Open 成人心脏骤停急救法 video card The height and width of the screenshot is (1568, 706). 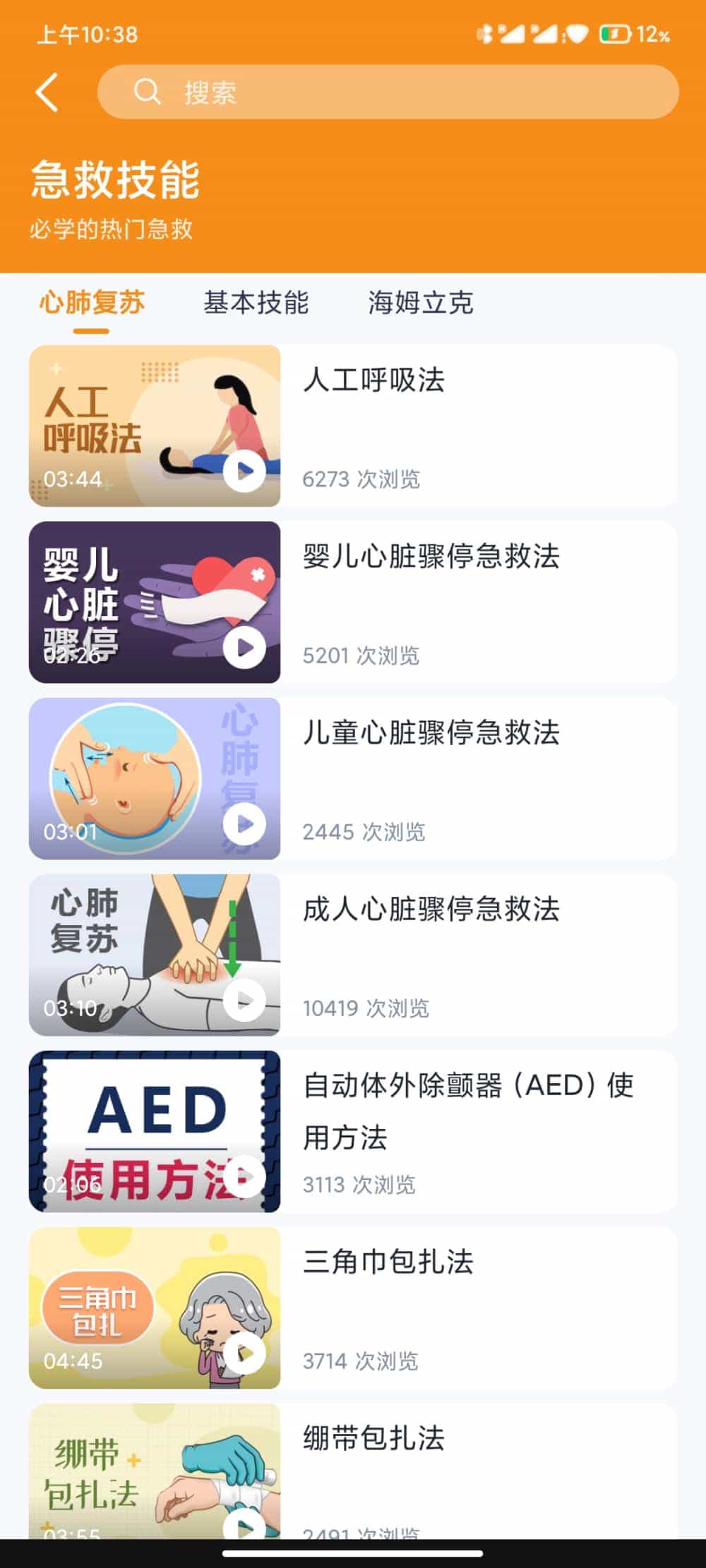click(353, 955)
